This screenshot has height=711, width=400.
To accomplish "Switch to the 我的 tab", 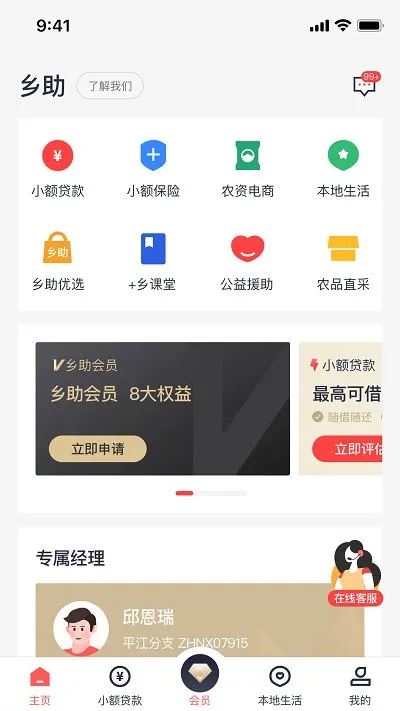I will click(x=360, y=687).
